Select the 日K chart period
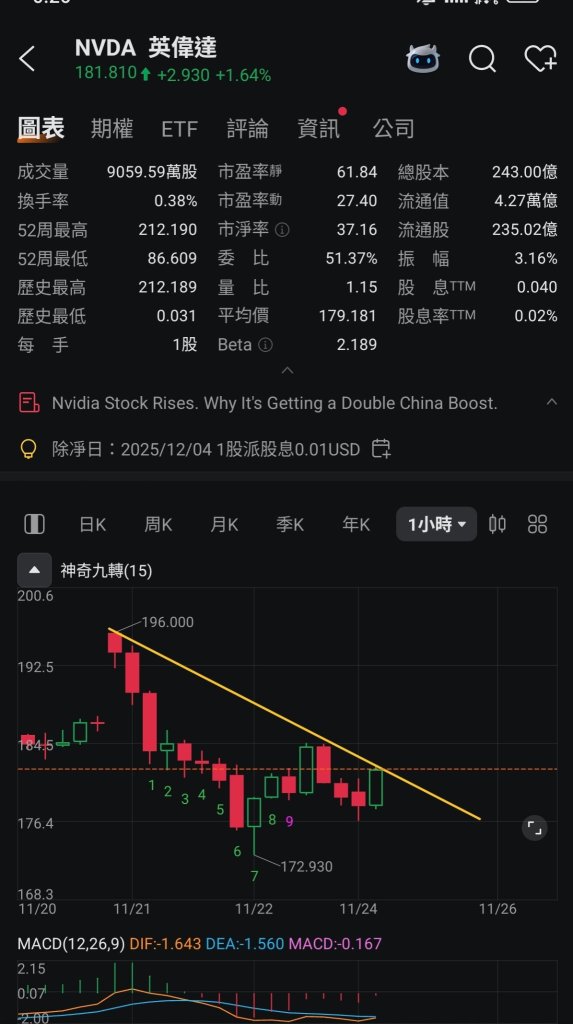The height and width of the screenshot is (1024, 573). (92, 524)
